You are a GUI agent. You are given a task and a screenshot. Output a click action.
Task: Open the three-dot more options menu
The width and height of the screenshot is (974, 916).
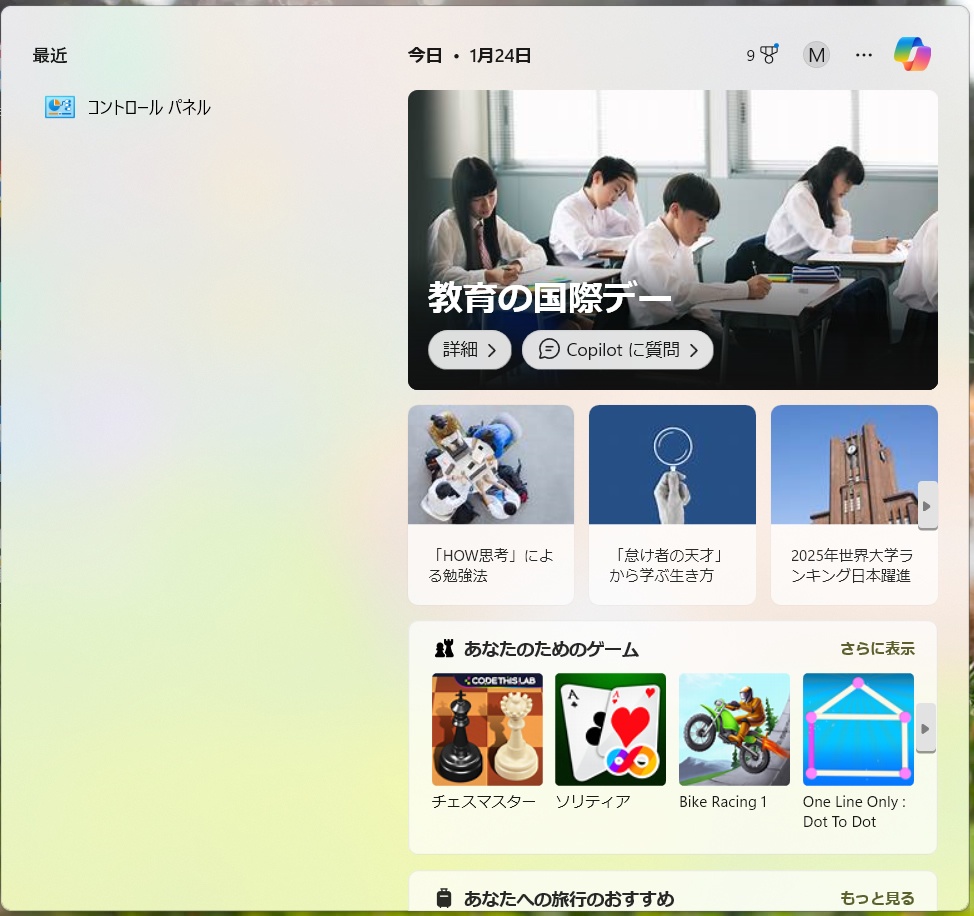(x=864, y=55)
